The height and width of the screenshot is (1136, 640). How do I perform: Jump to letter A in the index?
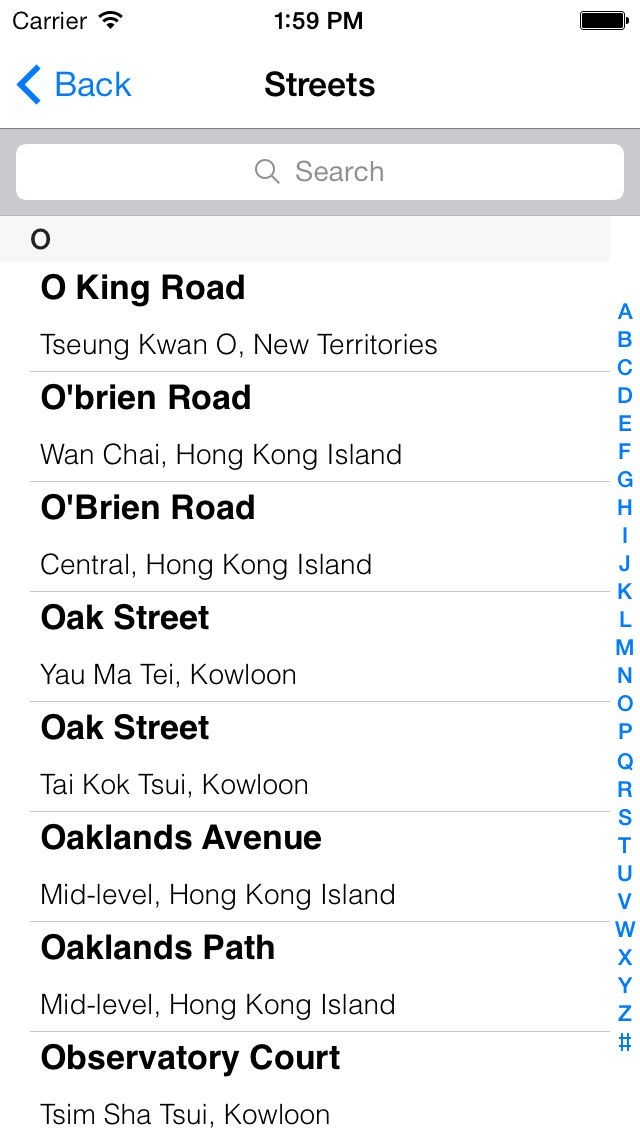pos(625,312)
